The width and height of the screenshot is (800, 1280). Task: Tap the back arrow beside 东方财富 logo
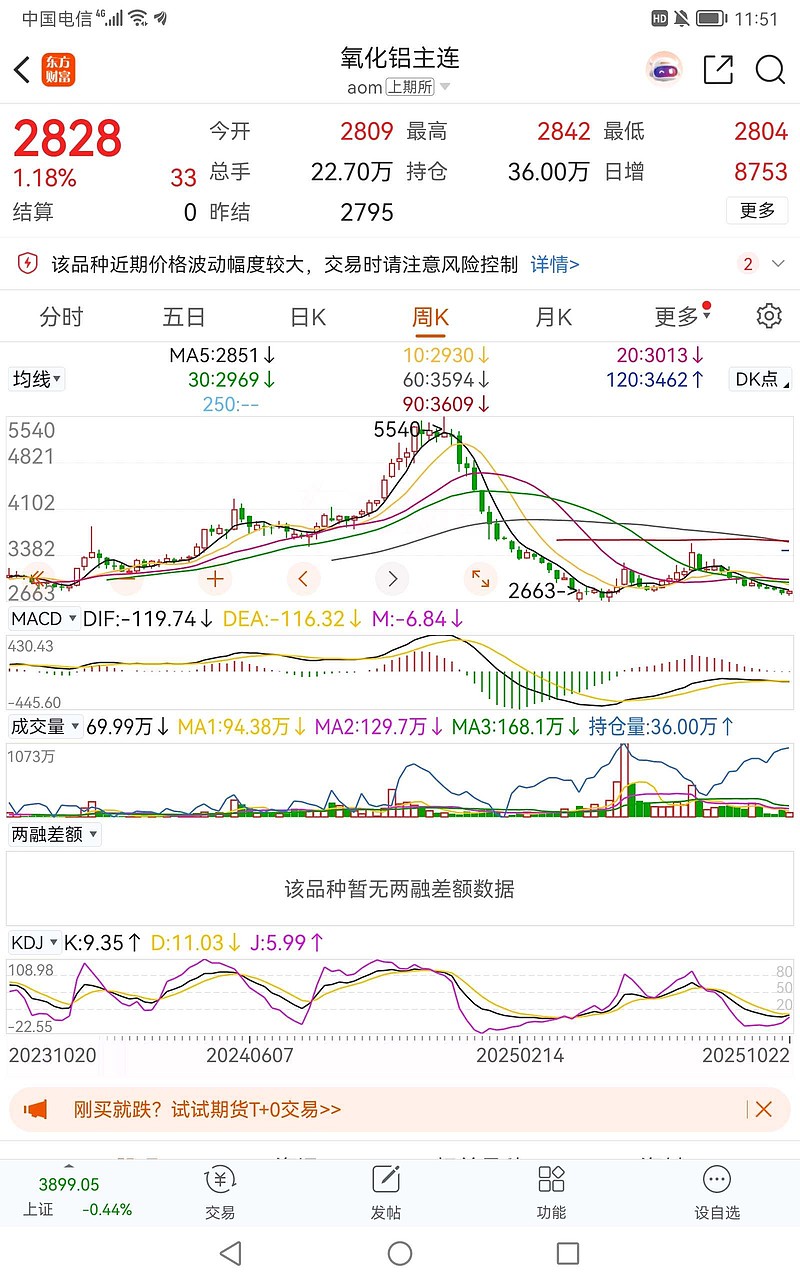click(x=22, y=70)
